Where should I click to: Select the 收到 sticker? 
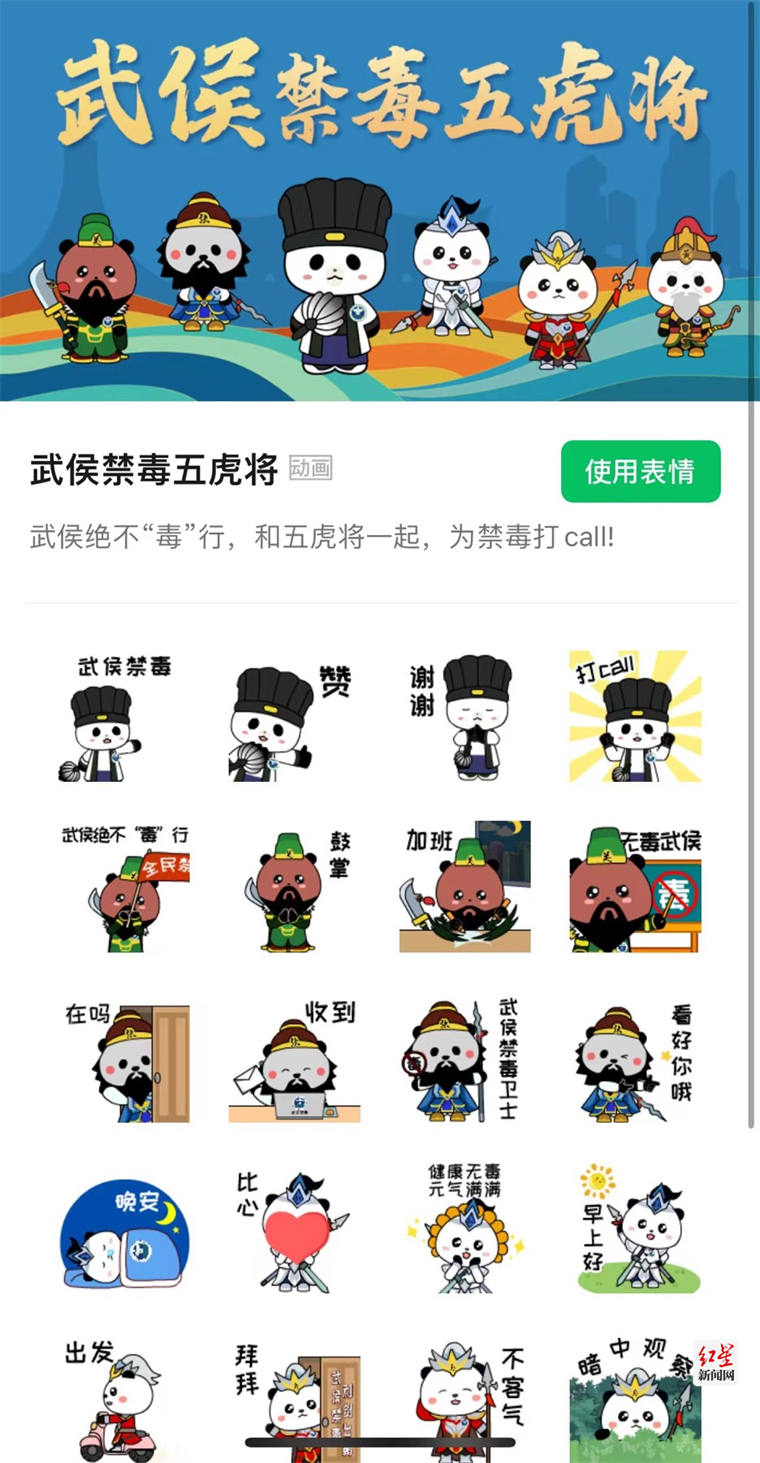point(293,1063)
